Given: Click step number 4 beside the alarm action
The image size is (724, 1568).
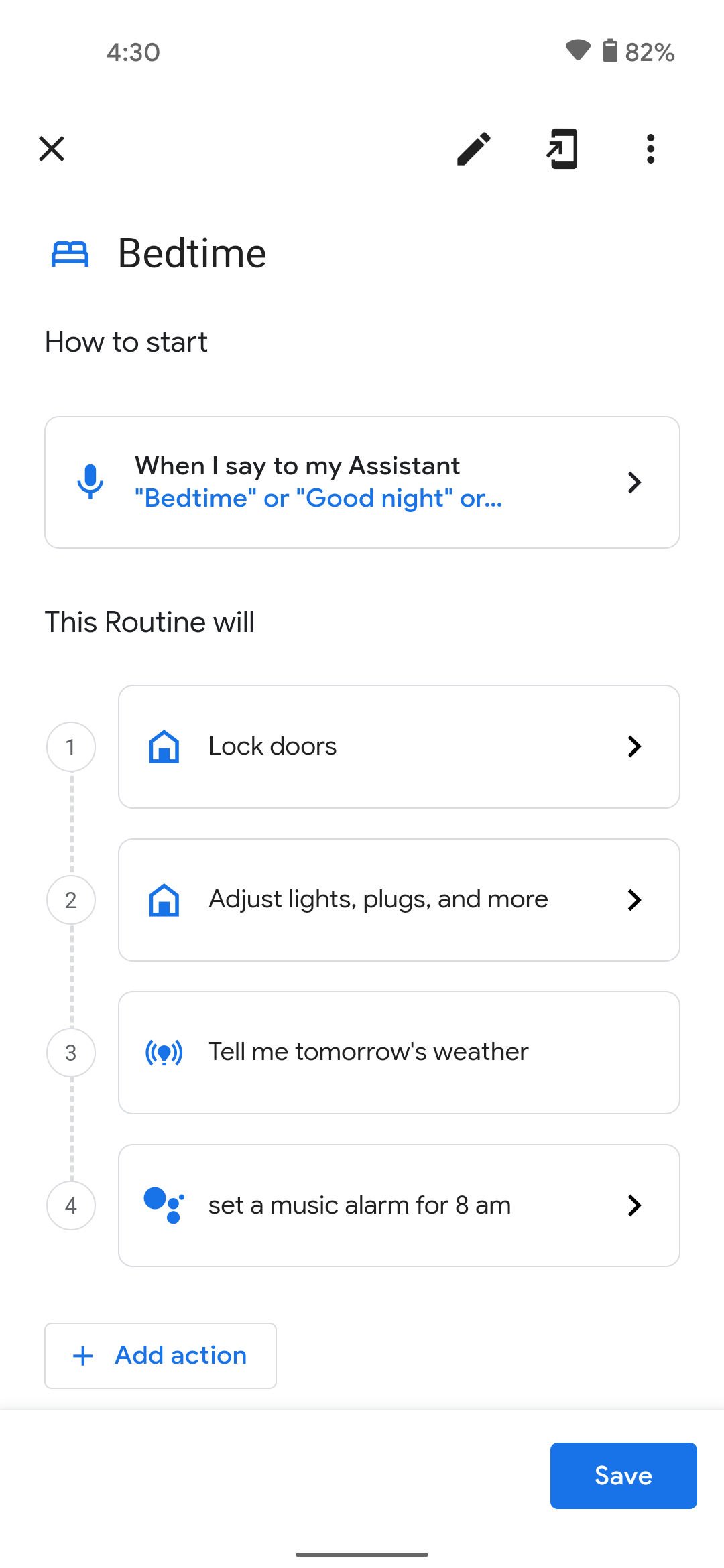Looking at the screenshot, I should (71, 1205).
